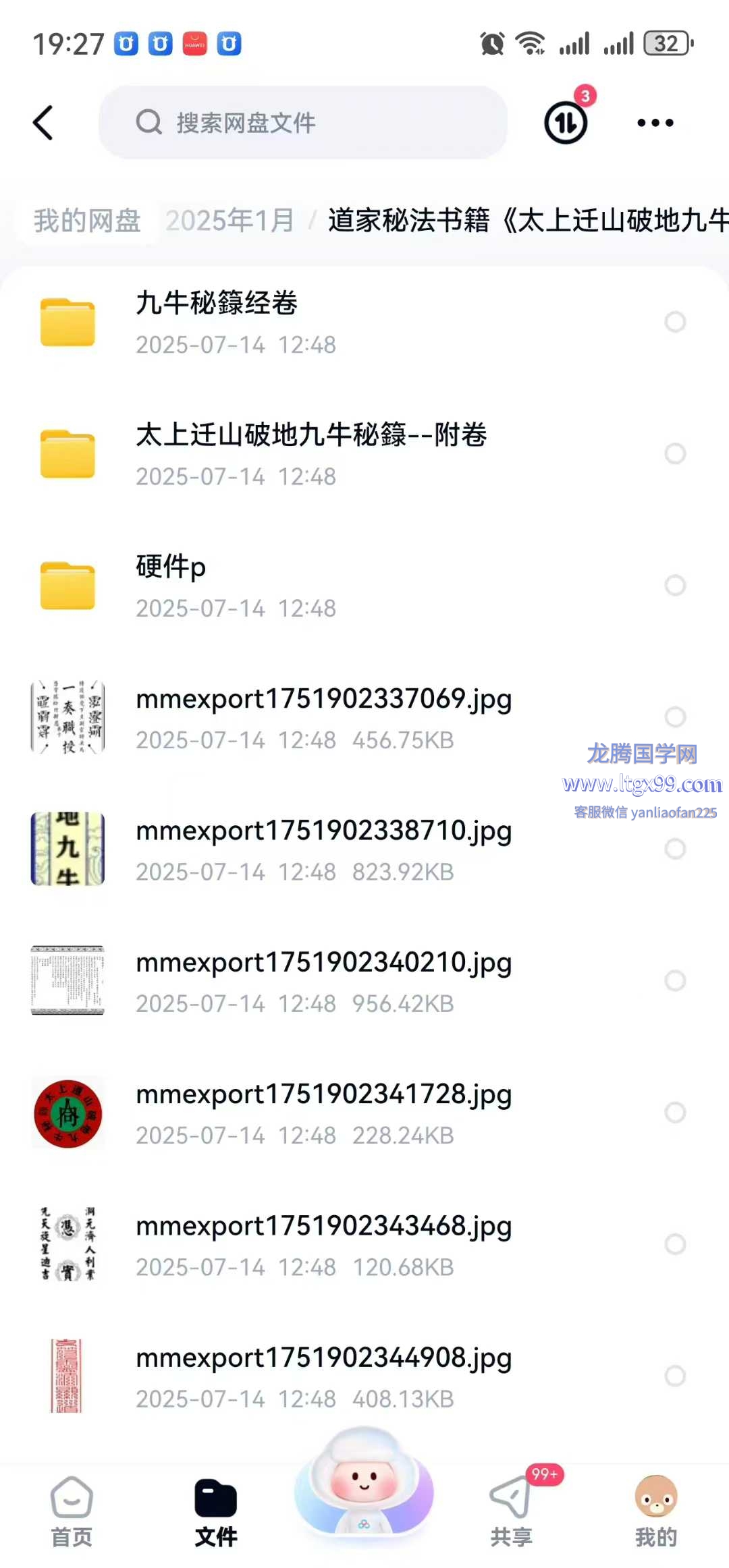Go to 2025年1月 folder in breadcrumb
The width and height of the screenshot is (729, 1568).
click(230, 221)
